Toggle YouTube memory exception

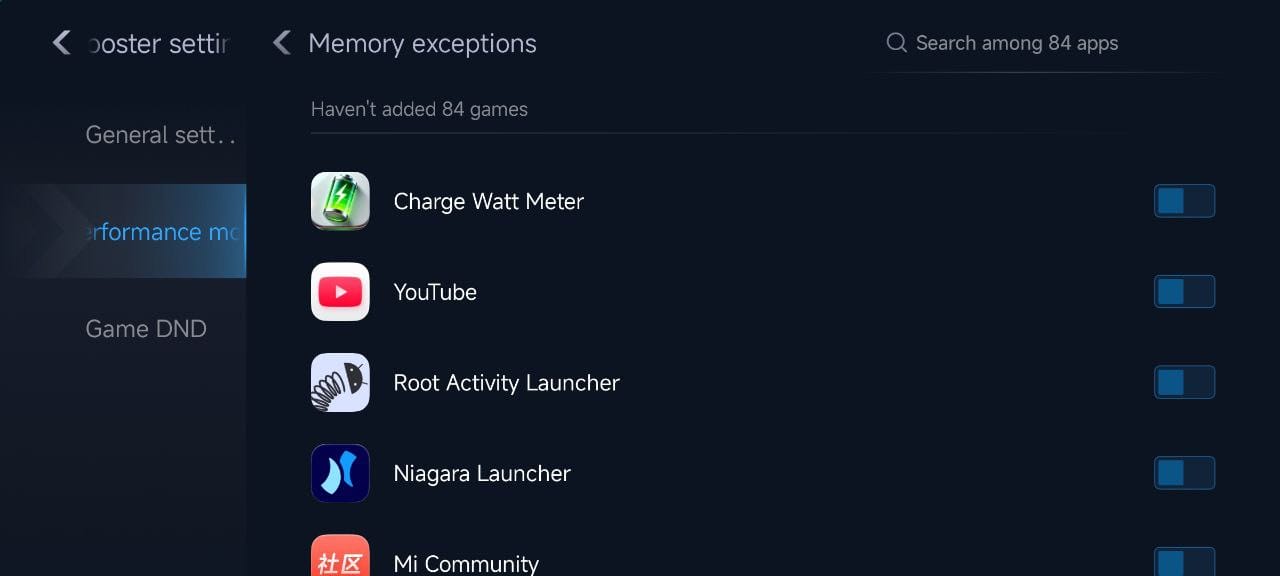[x=1184, y=292]
